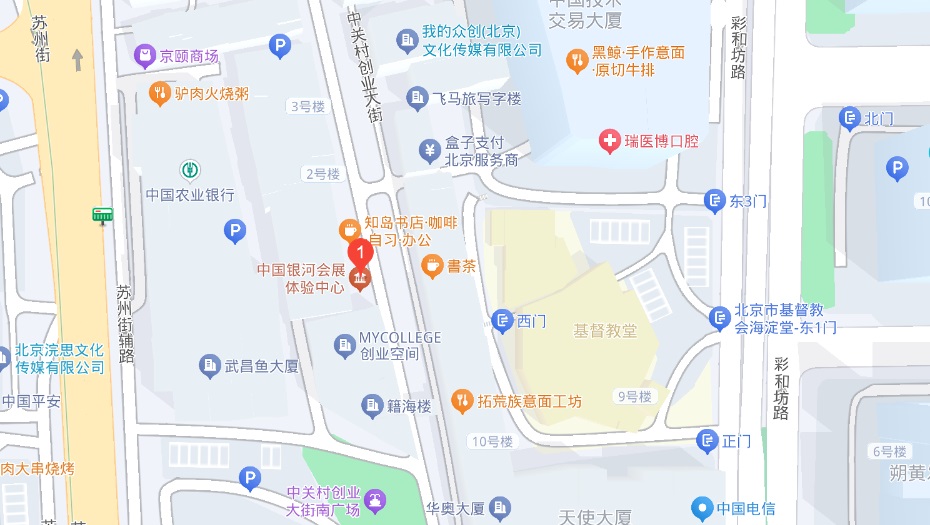
Task: Open the 北京市基督教会海淀堂-东1门 marker
Action: coord(720,319)
